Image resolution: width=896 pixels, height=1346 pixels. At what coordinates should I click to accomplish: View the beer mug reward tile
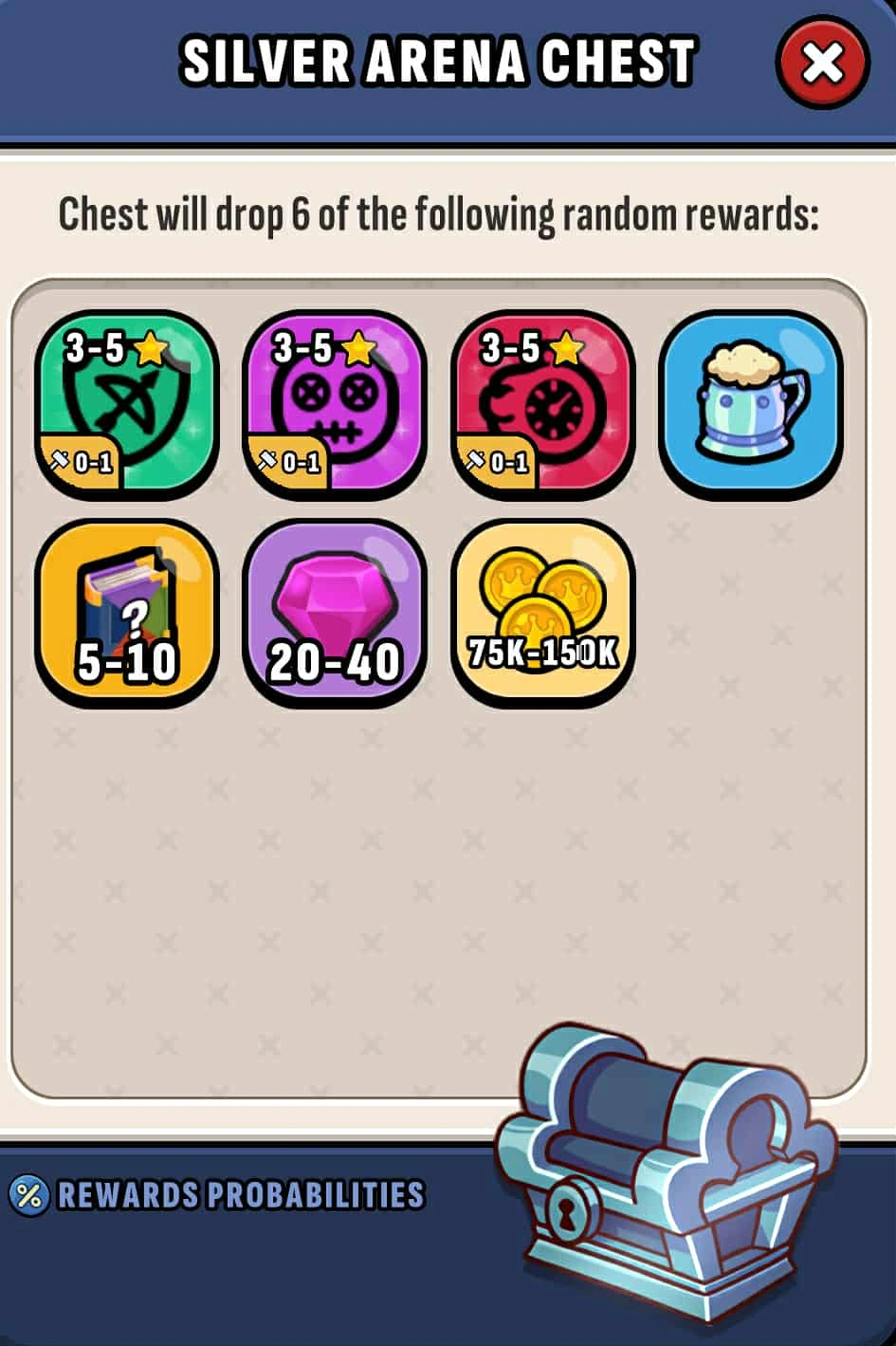click(x=751, y=403)
